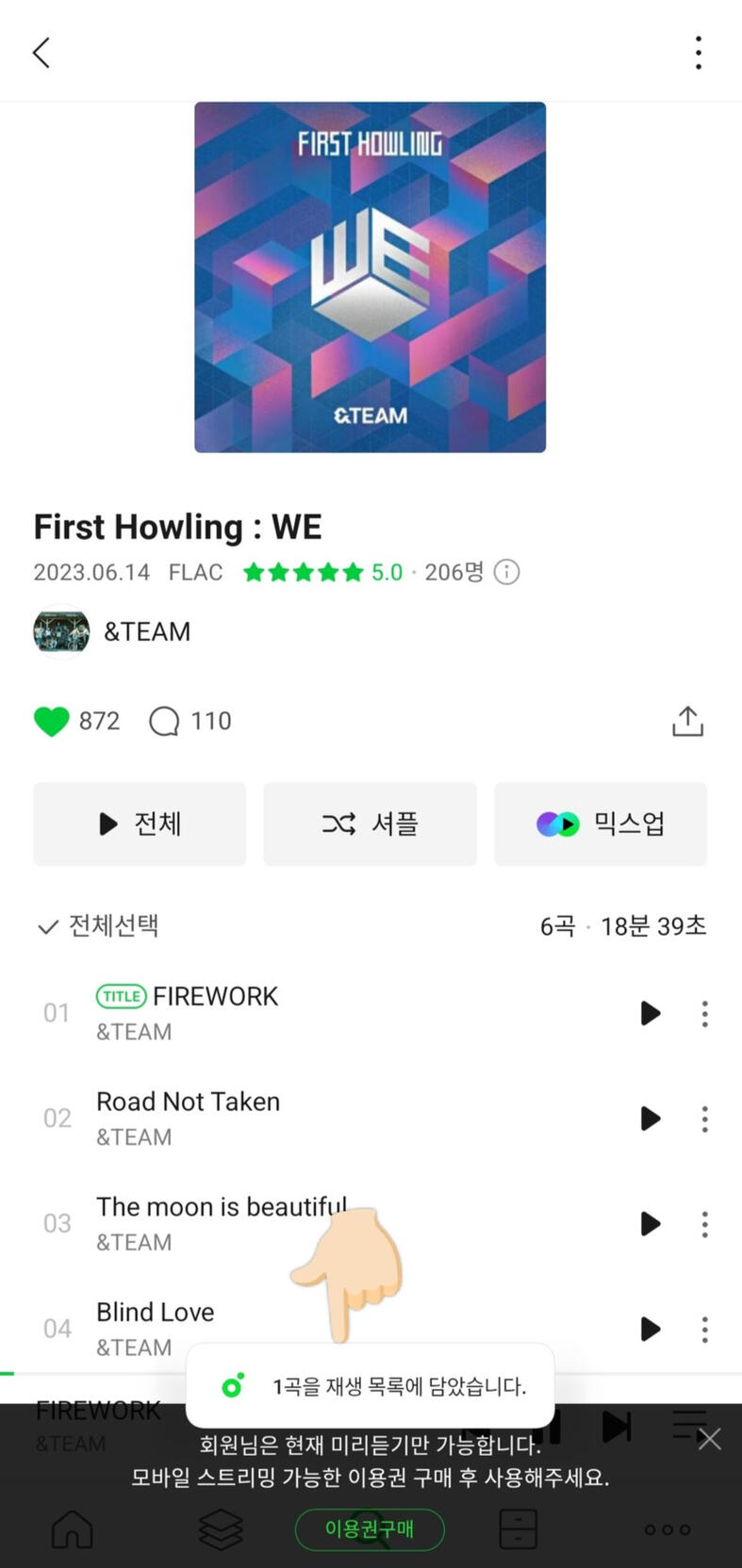Play the FIREWORK track
The width and height of the screenshot is (742, 1568).
tap(650, 1013)
